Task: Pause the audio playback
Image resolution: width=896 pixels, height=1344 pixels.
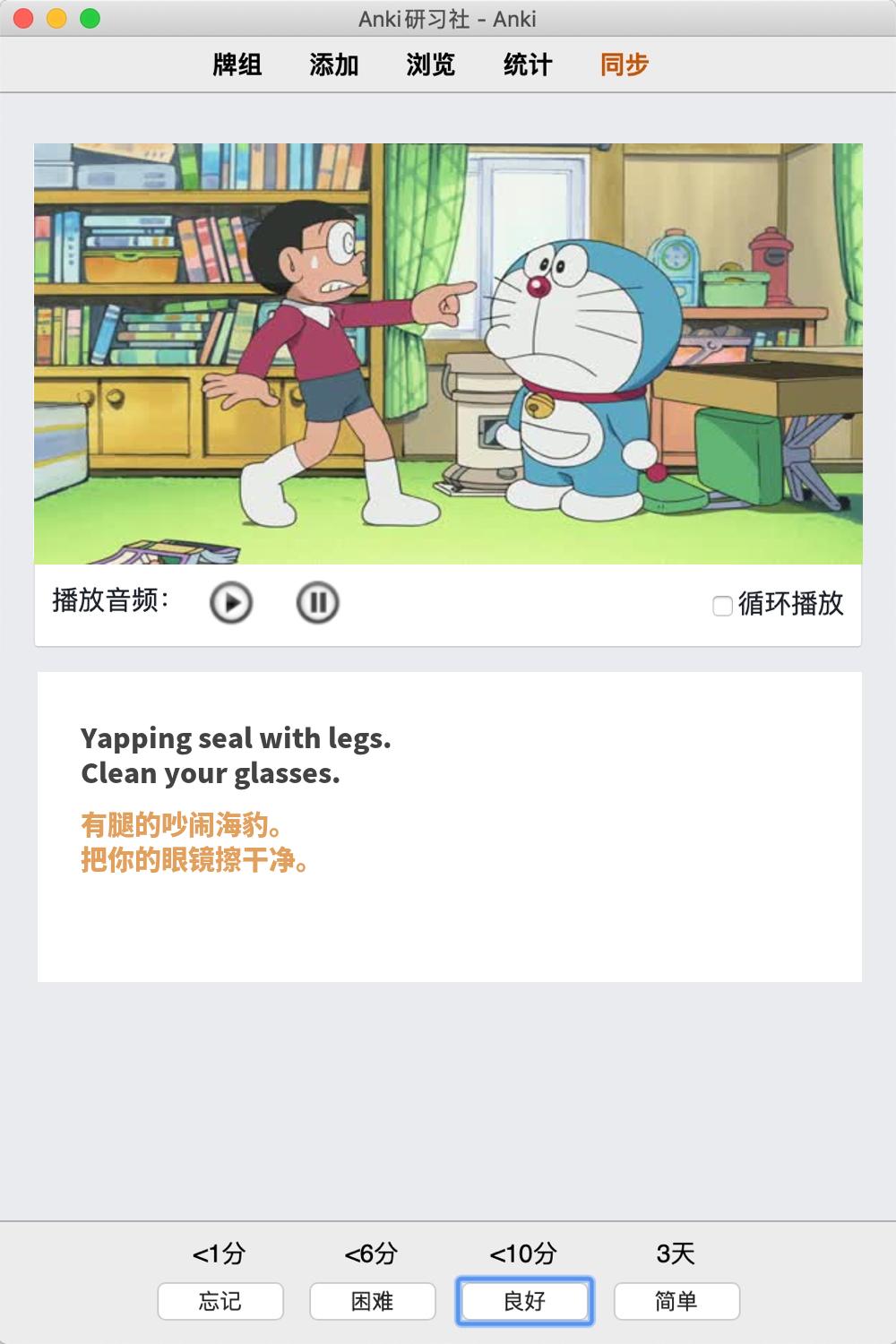Action: (x=317, y=603)
